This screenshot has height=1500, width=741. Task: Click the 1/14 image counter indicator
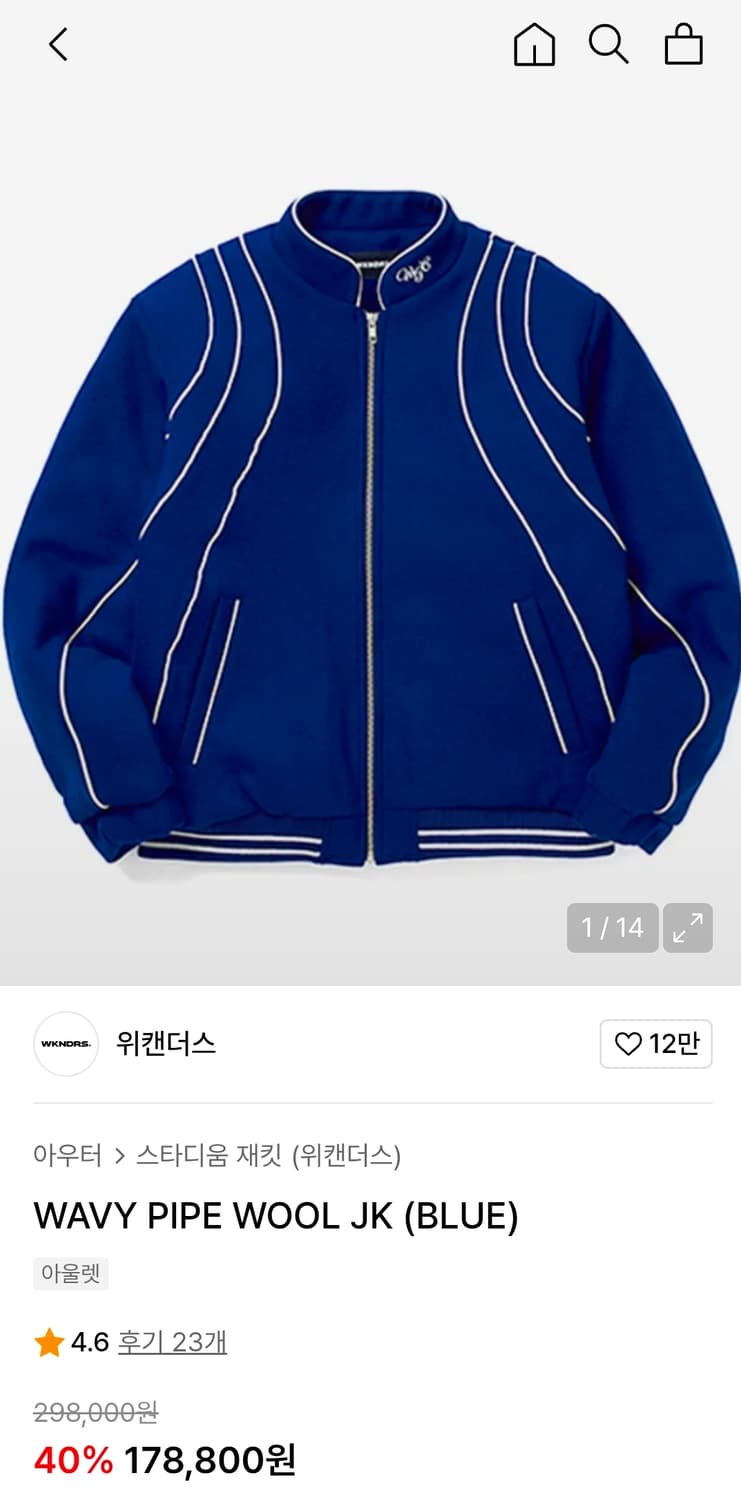point(612,928)
